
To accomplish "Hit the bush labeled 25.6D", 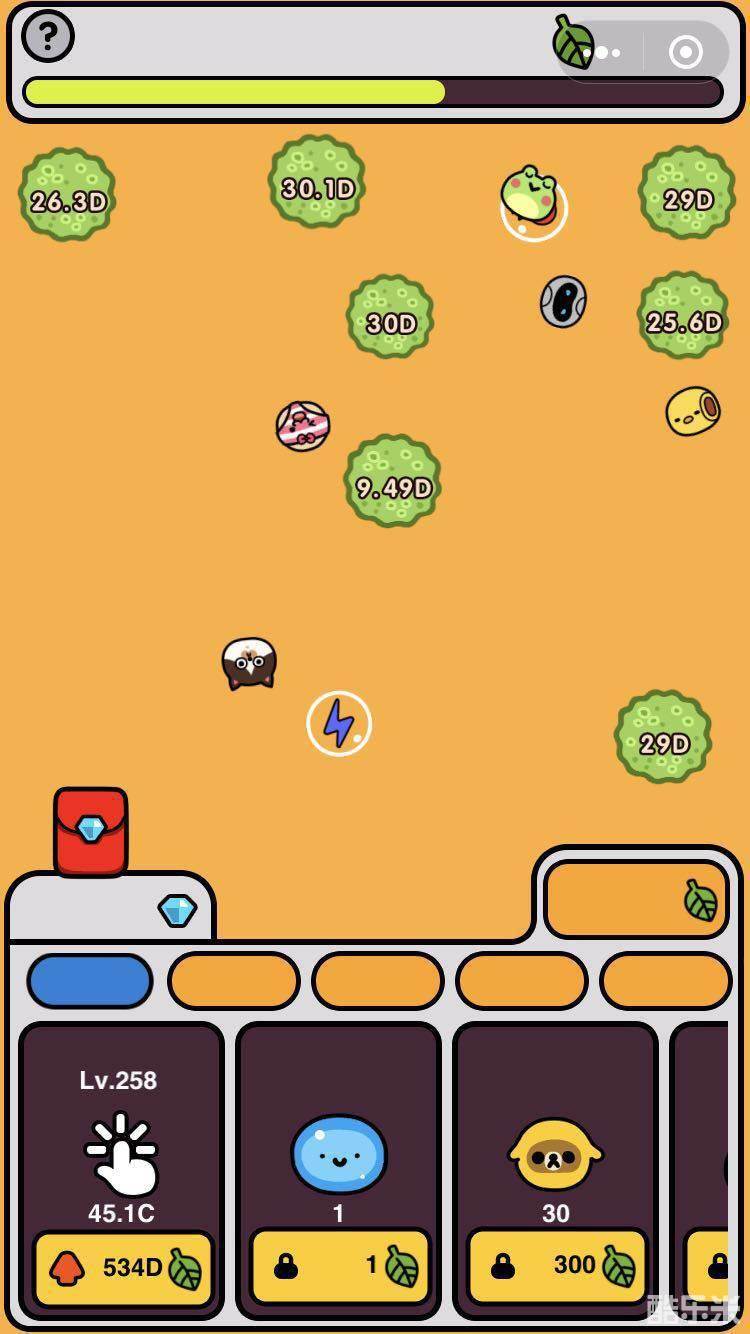I will tap(684, 317).
